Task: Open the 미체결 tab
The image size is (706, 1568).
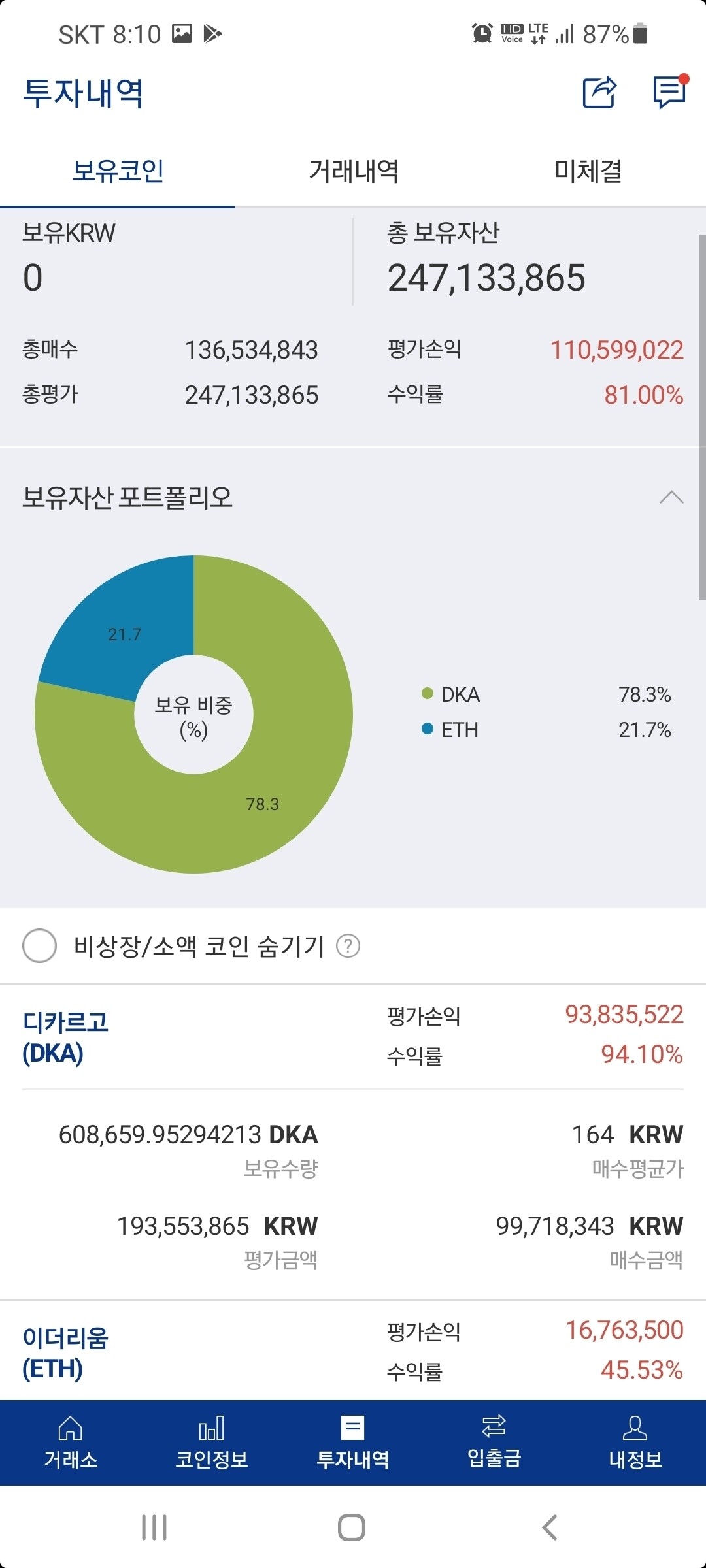Action: click(x=588, y=172)
